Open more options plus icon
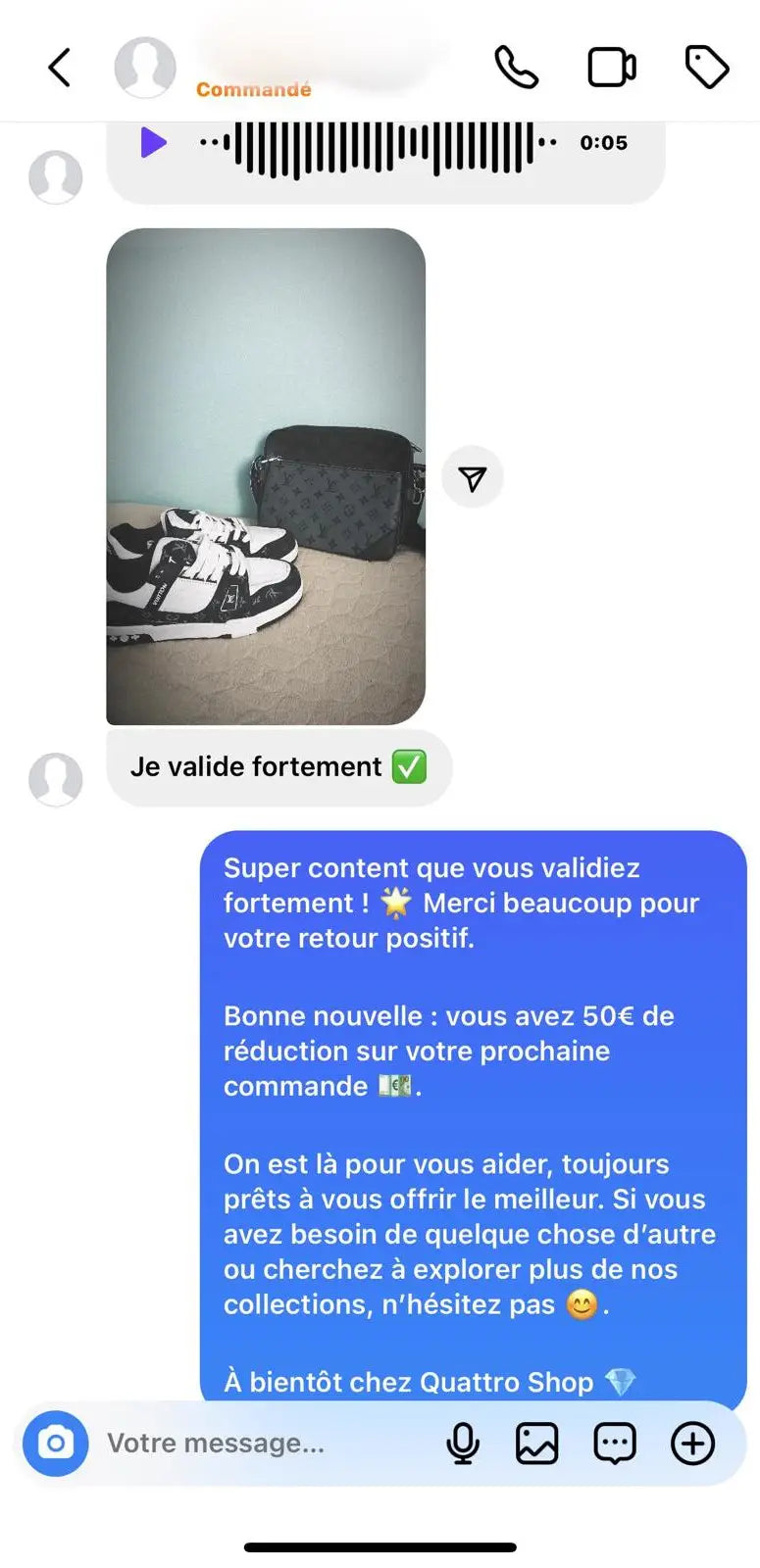The height and width of the screenshot is (1568, 760). click(692, 1444)
